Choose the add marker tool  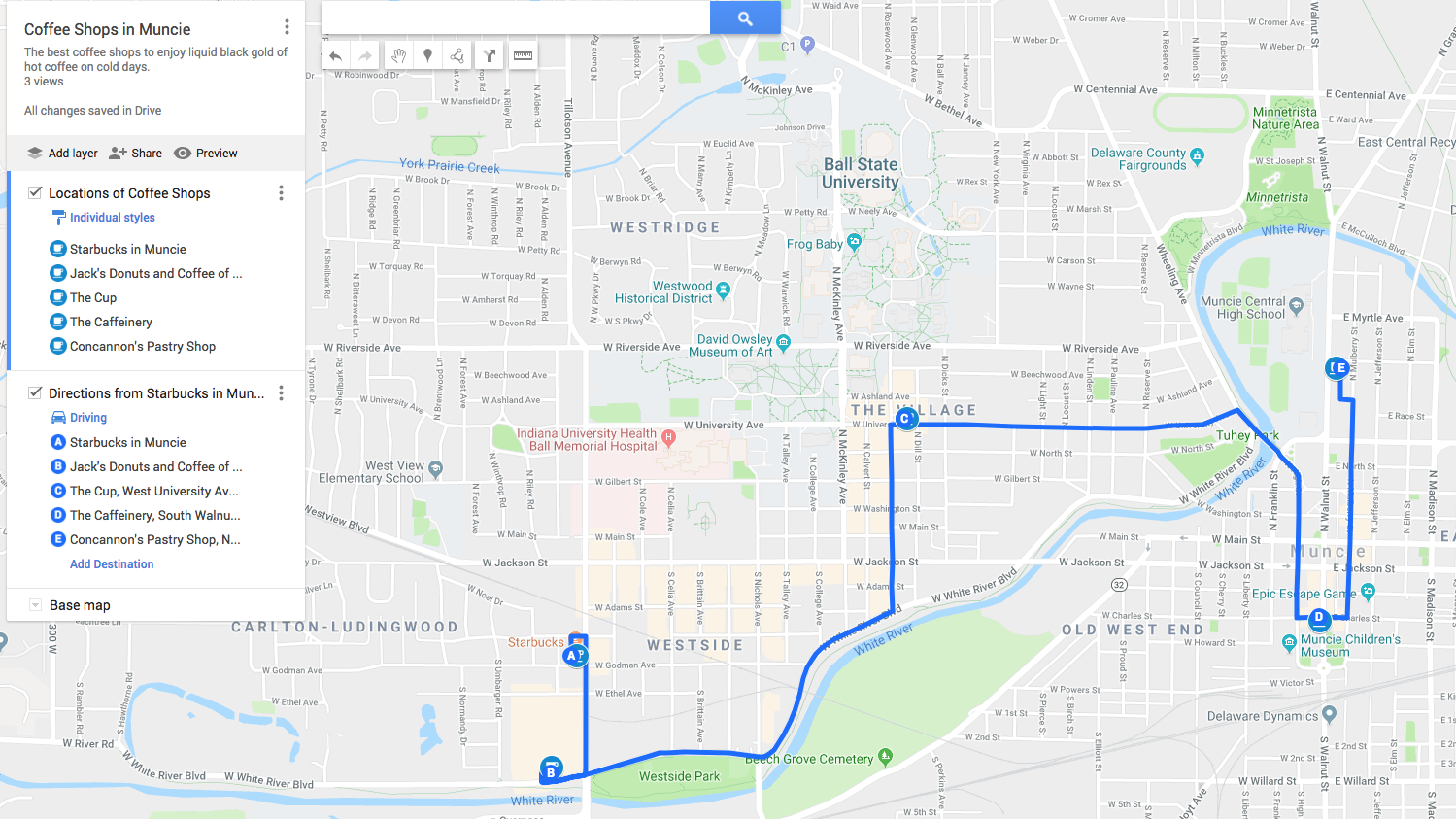click(427, 56)
